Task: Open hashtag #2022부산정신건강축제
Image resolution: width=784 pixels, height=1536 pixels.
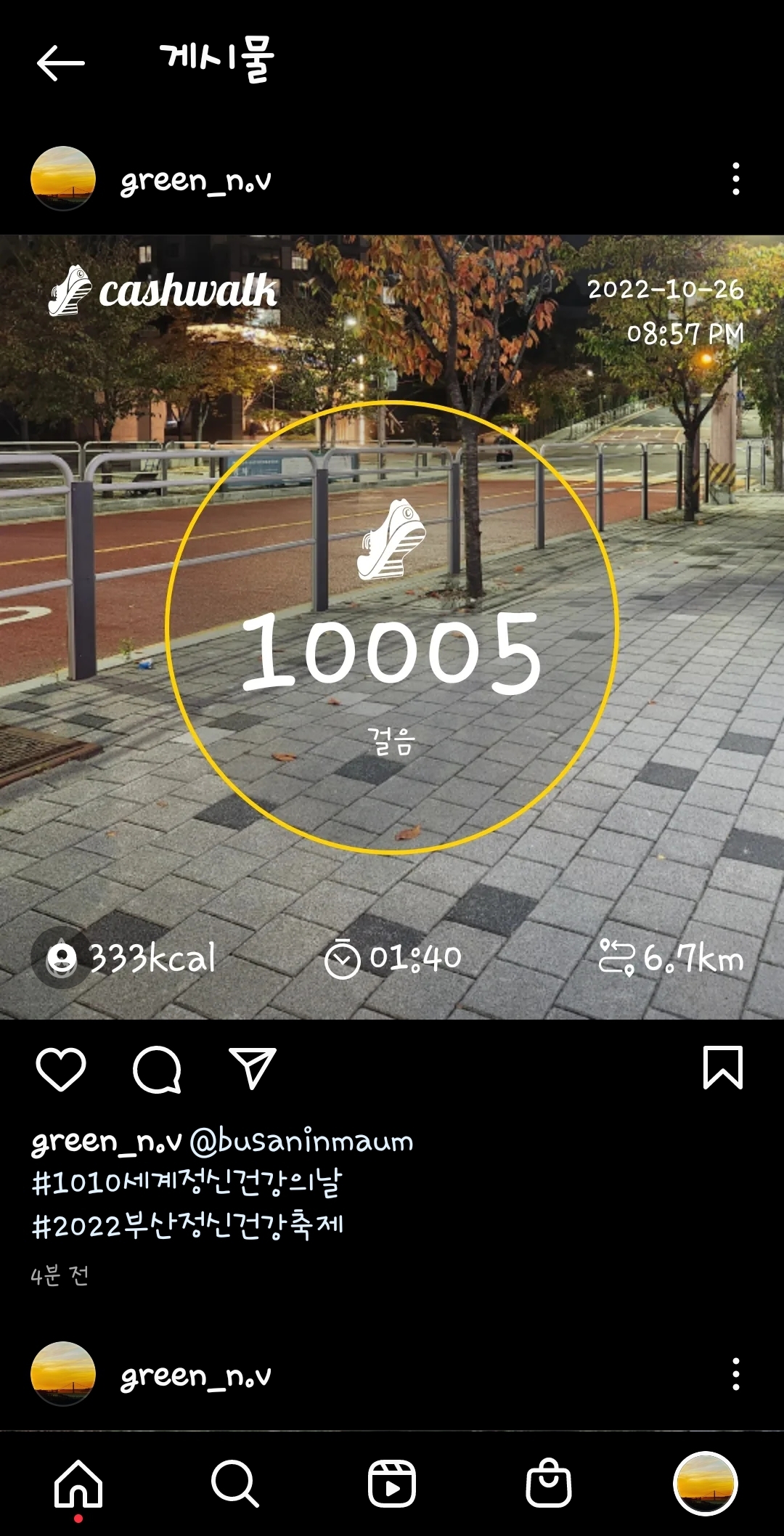Action: point(188,1225)
